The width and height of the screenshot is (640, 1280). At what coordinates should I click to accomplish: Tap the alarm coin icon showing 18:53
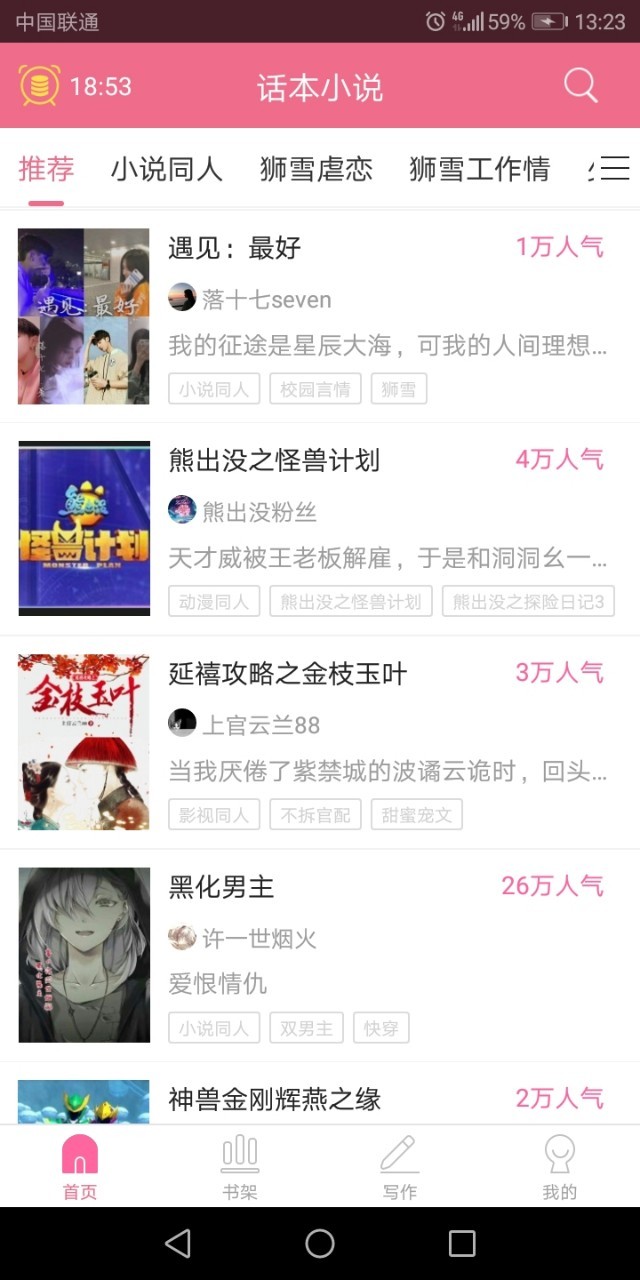pyautogui.click(x=40, y=86)
